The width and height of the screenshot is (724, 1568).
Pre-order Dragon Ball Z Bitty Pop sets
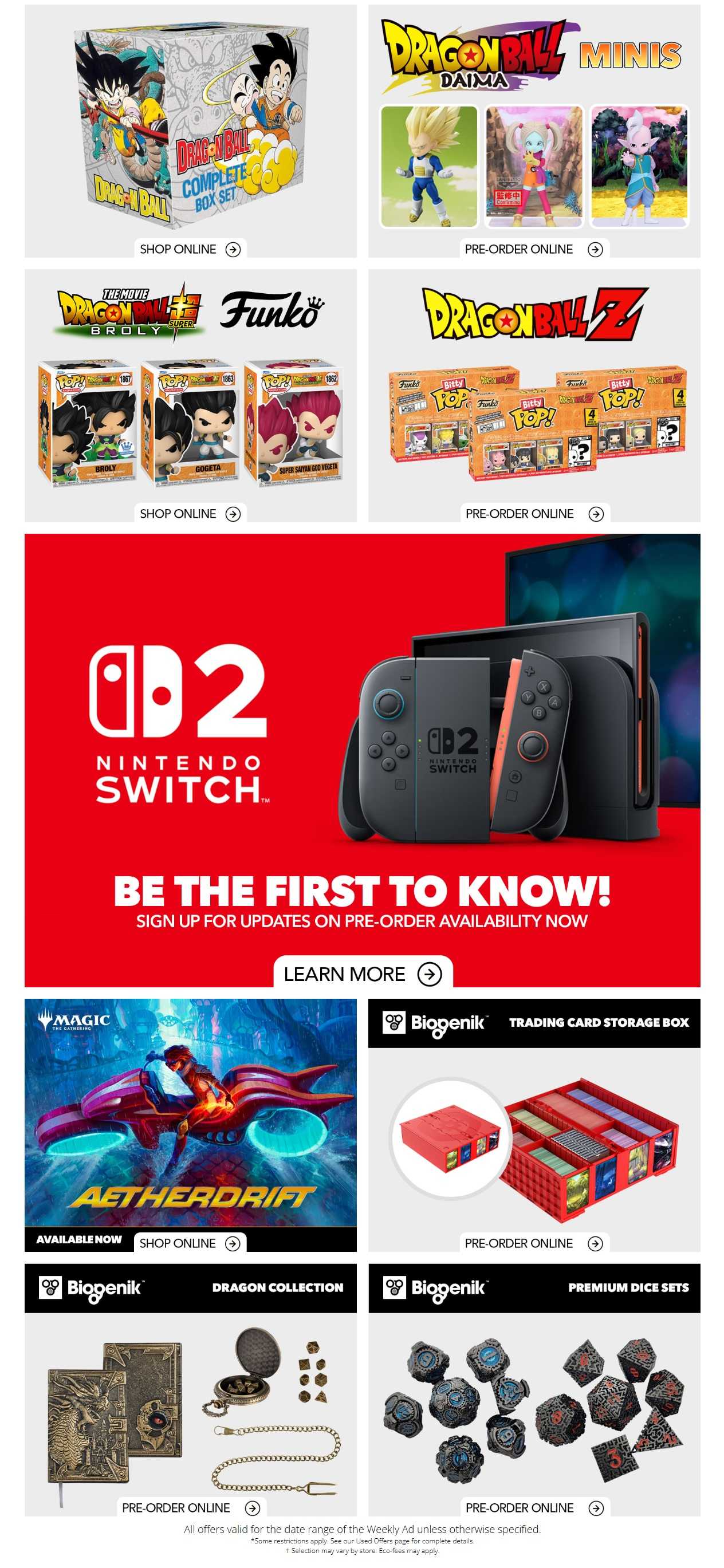tap(534, 514)
